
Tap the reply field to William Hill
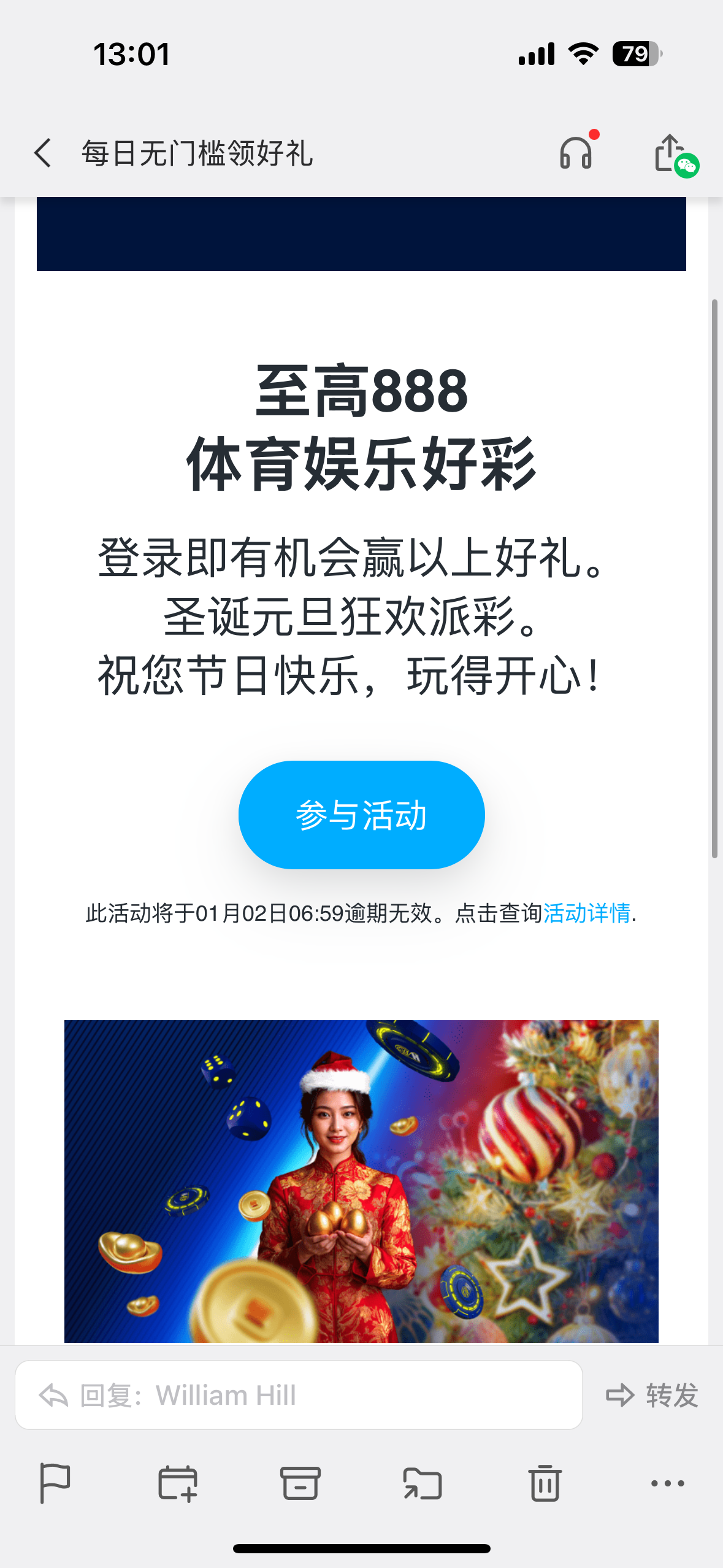point(299,1395)
